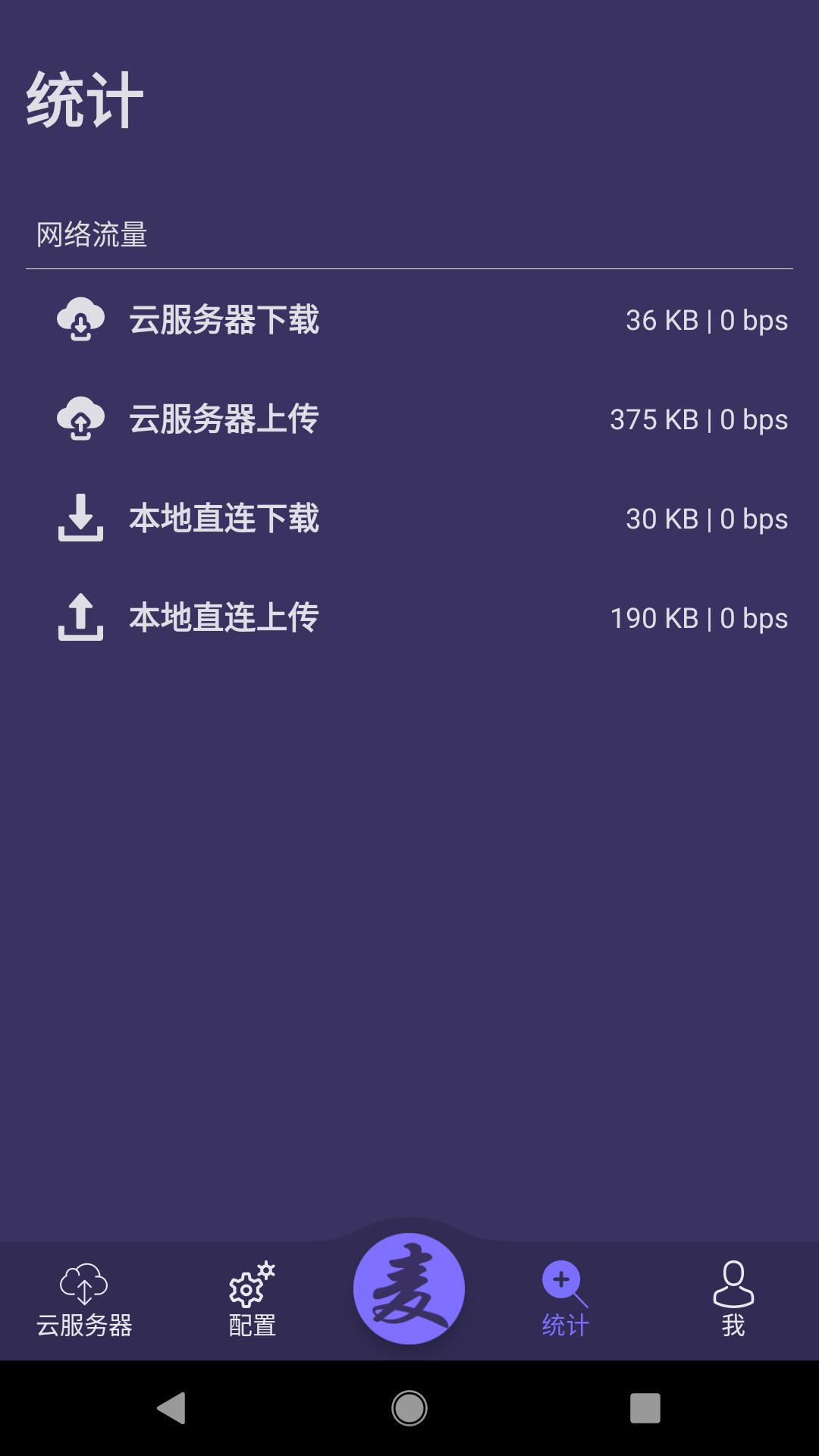This screenshot has height=1456, width=819.
Task: Open the 配置 tab
Action: 252,1300
